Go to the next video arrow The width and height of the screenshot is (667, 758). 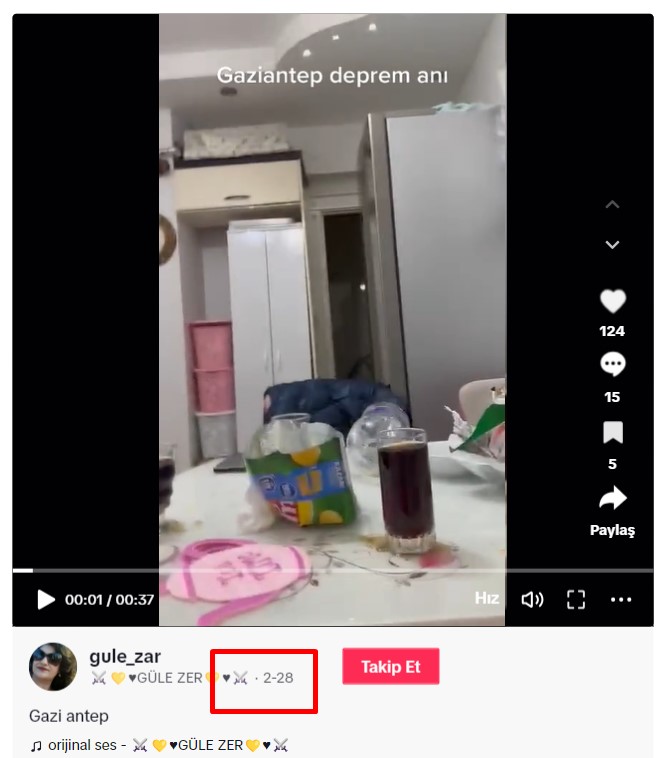pos(612,245)
